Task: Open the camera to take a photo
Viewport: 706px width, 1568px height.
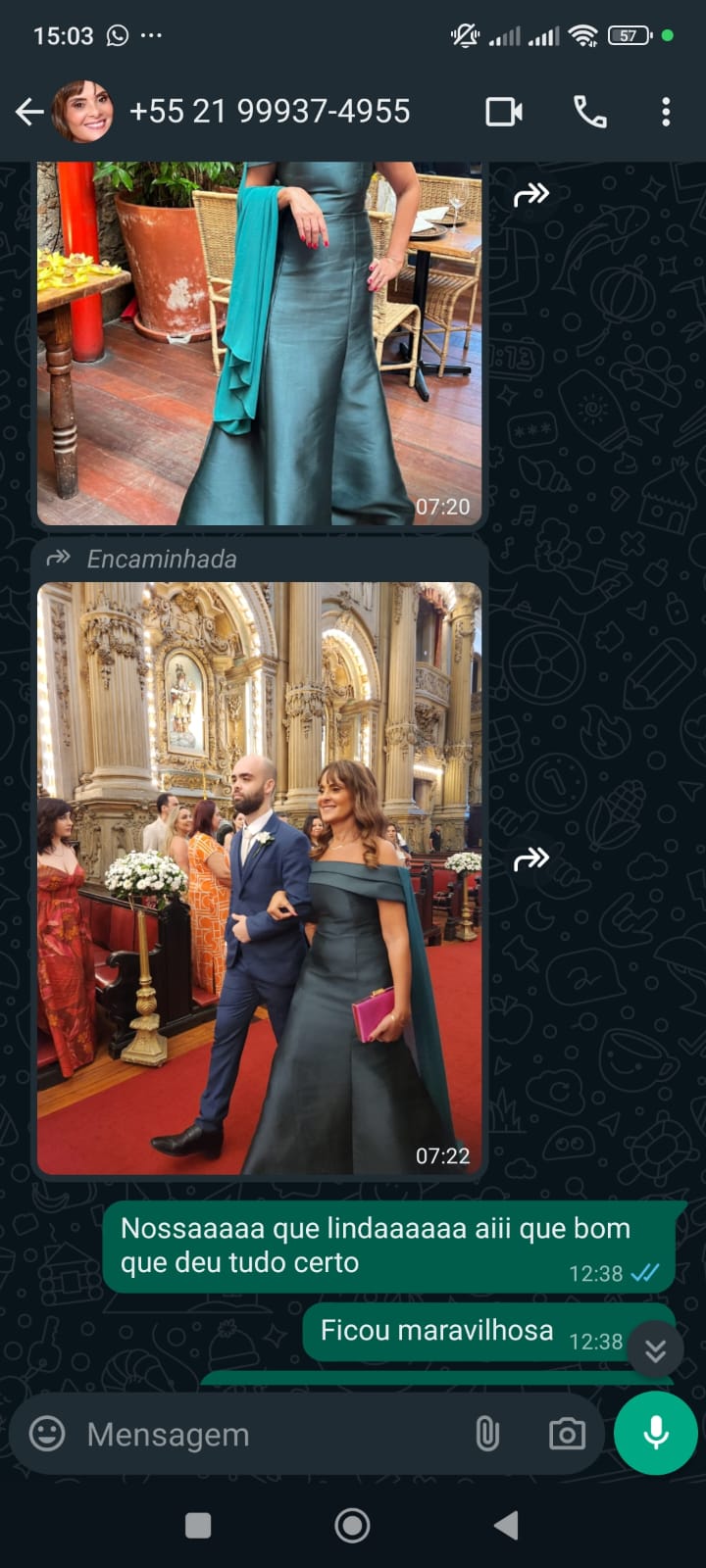Action: click(567, 1435)
